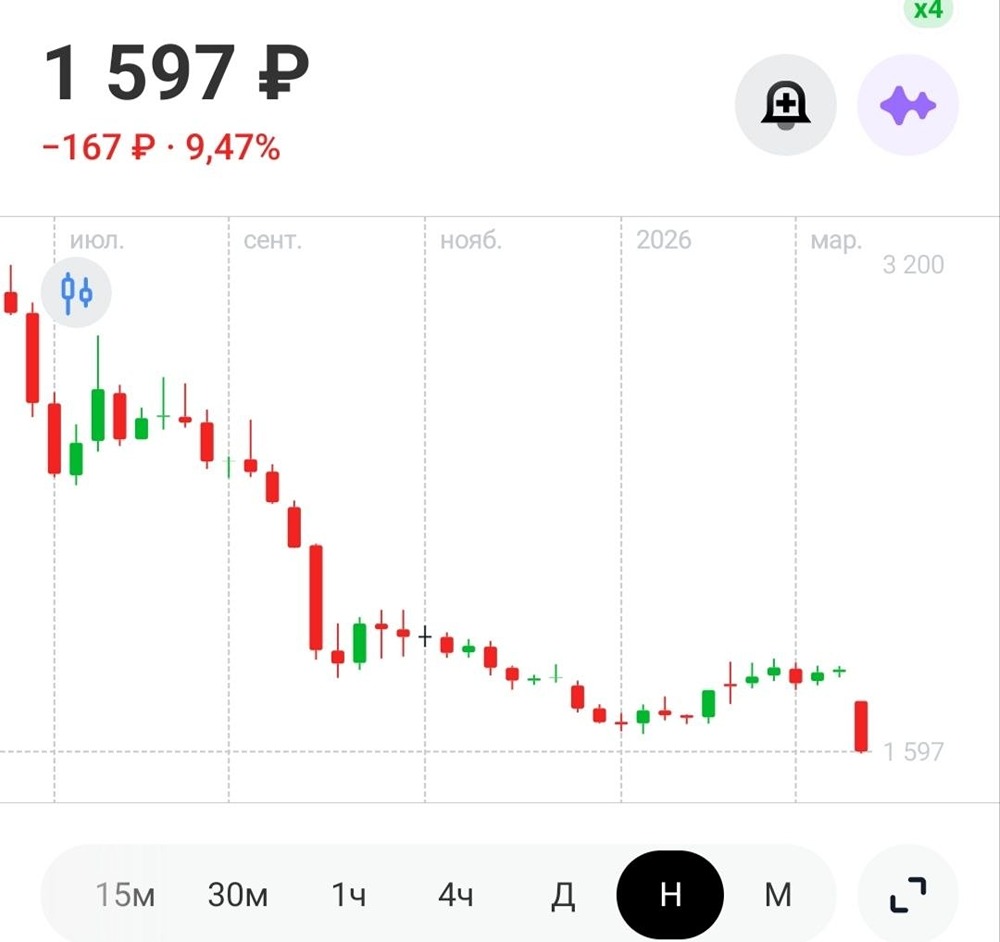Choose the 4ч interval

(x=455, y=894)
